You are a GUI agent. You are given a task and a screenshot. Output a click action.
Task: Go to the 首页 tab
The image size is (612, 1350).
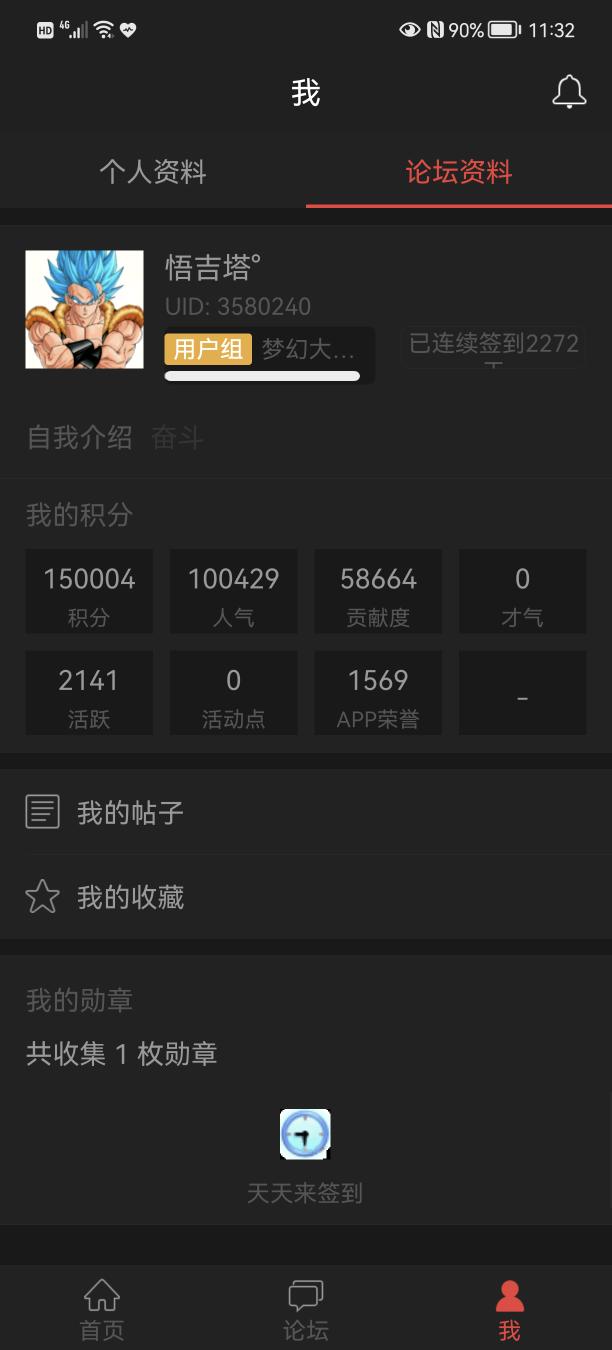tap(102, 1309)
